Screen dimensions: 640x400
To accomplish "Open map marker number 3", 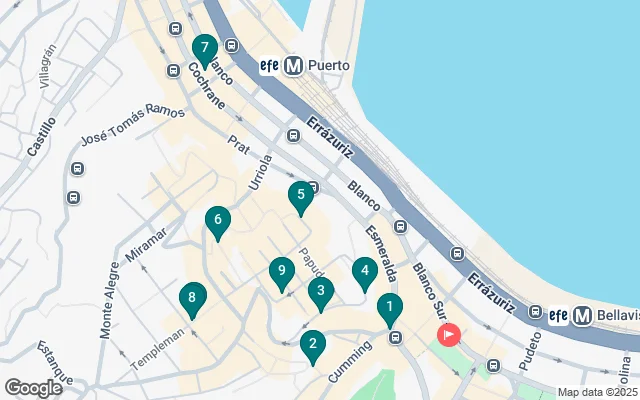I will 320,292.
